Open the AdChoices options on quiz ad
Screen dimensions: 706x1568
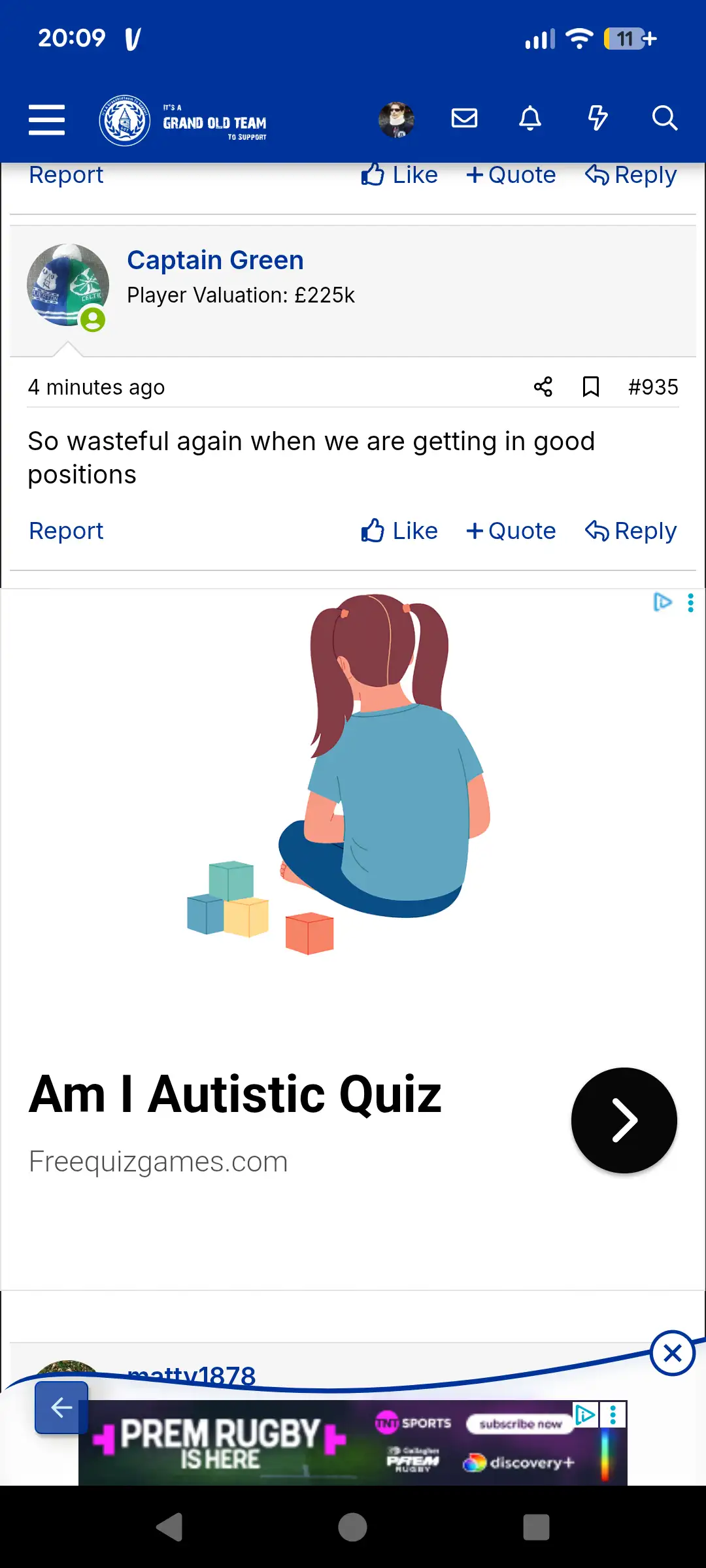(690, 602)
